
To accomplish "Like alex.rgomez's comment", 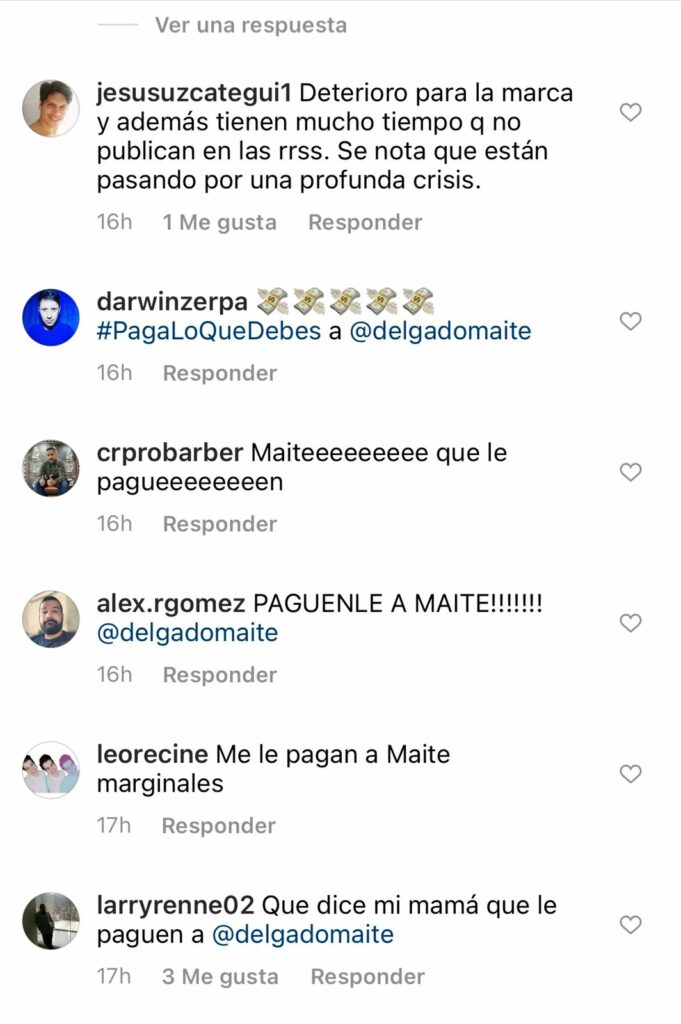I will 630,623.
